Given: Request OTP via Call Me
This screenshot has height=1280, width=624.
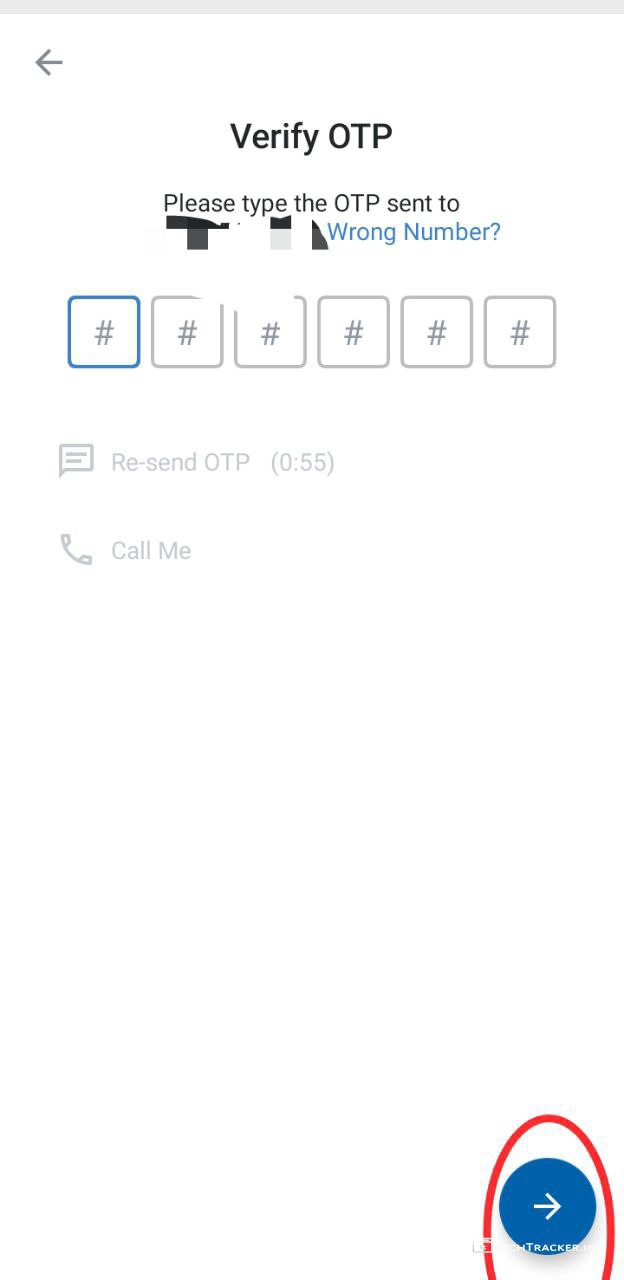Looking at the screenshot, I should coord(150,551).
